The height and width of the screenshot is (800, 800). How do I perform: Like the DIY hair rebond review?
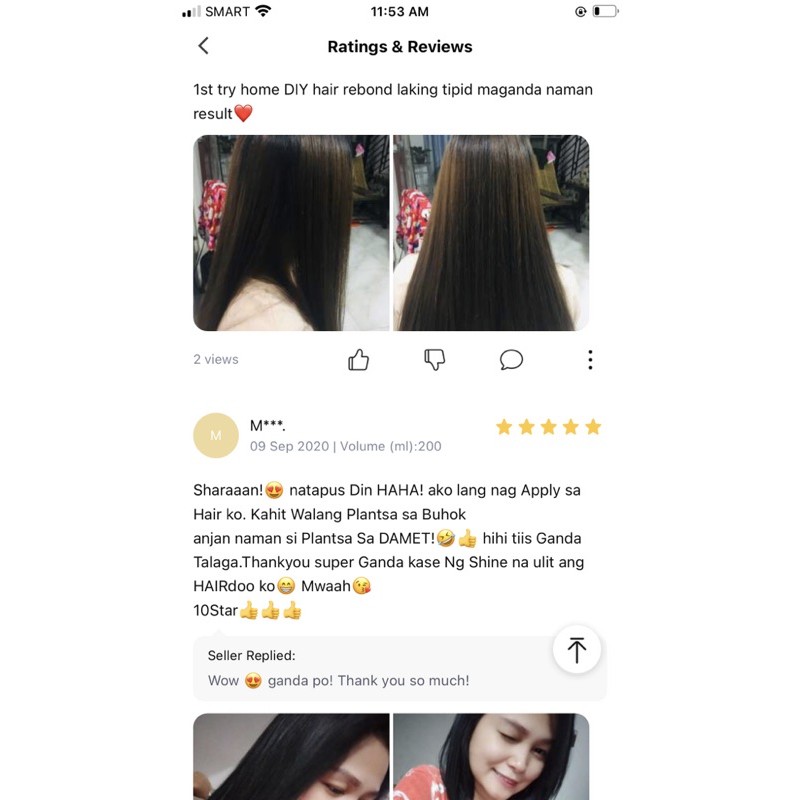pos(359,360)
